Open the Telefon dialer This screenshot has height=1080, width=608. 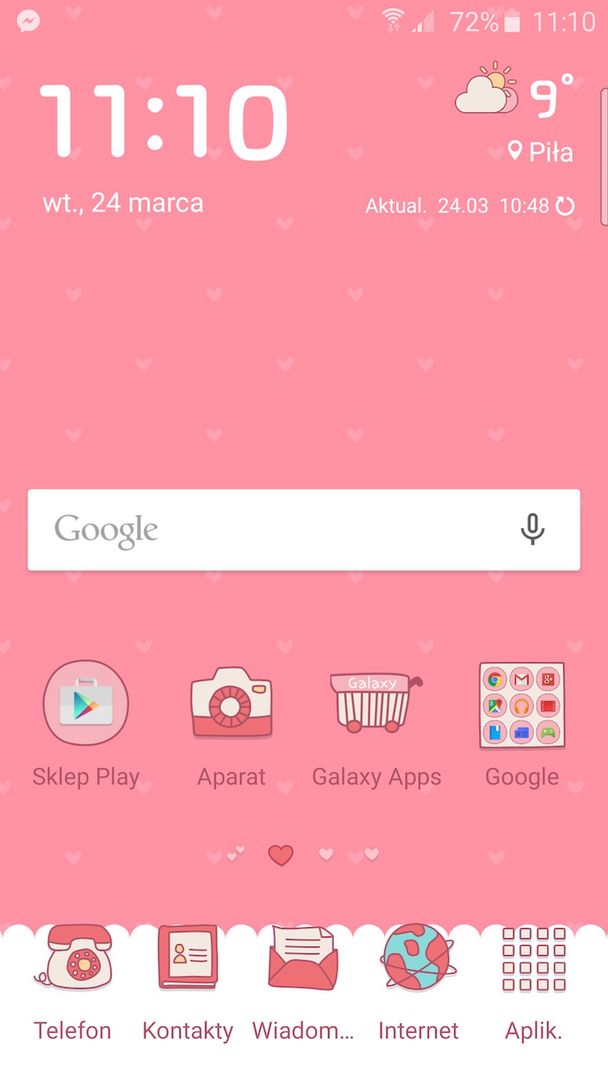pos(73,960)
